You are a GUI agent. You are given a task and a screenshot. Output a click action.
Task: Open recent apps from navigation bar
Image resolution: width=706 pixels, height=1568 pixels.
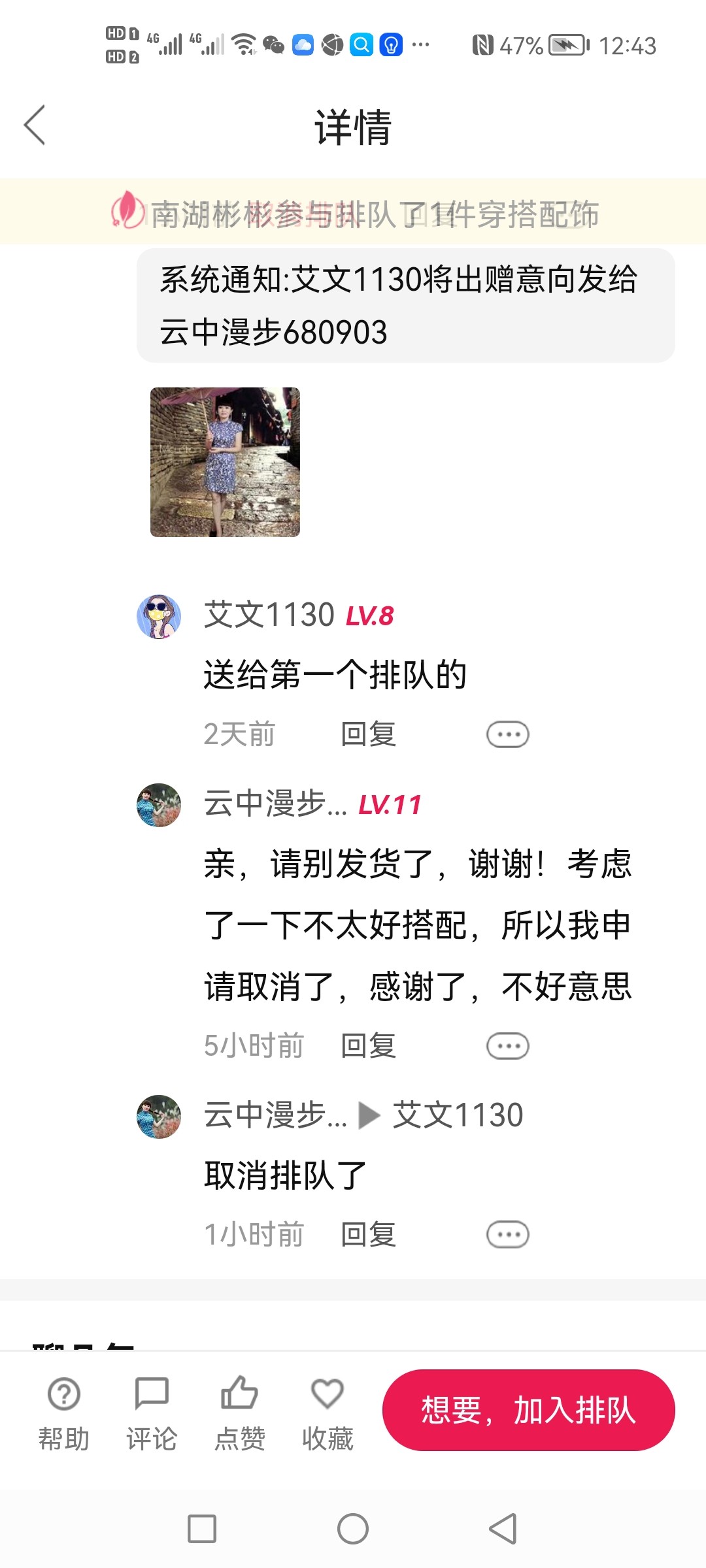(x=202, y=1529)
